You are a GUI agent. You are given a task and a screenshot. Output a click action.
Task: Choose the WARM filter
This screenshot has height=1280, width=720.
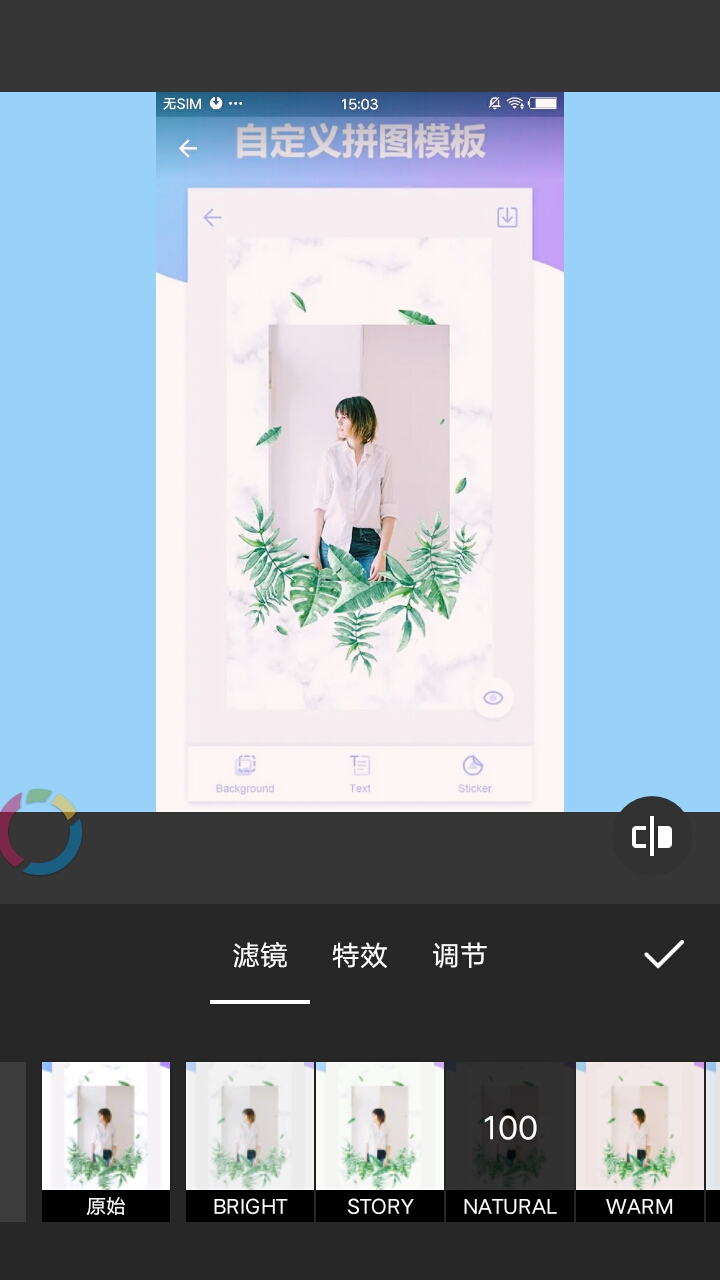tap(640, 1140)
